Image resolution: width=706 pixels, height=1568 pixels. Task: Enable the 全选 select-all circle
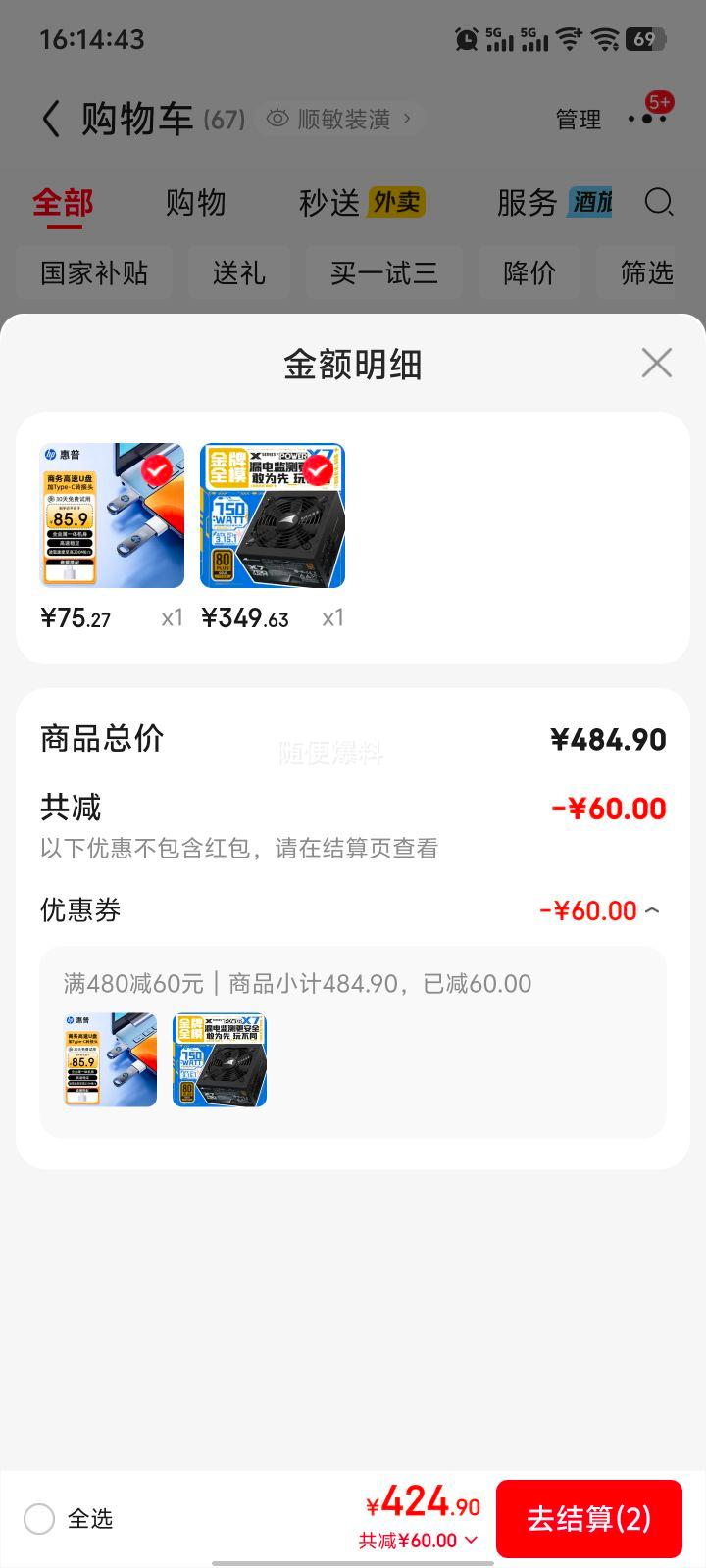click(x=39, y=1518)
